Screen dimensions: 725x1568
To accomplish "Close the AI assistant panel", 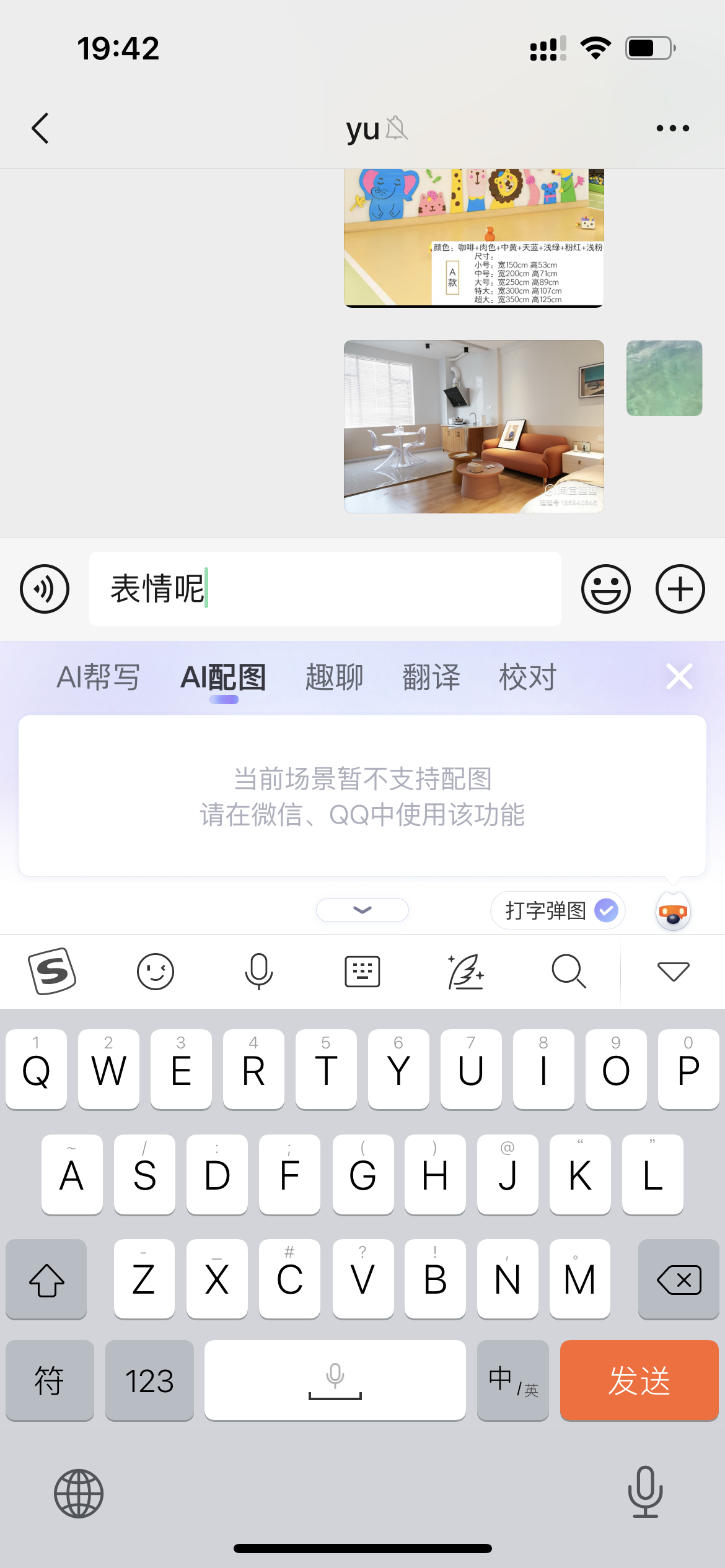I will [x=679, y=676].
